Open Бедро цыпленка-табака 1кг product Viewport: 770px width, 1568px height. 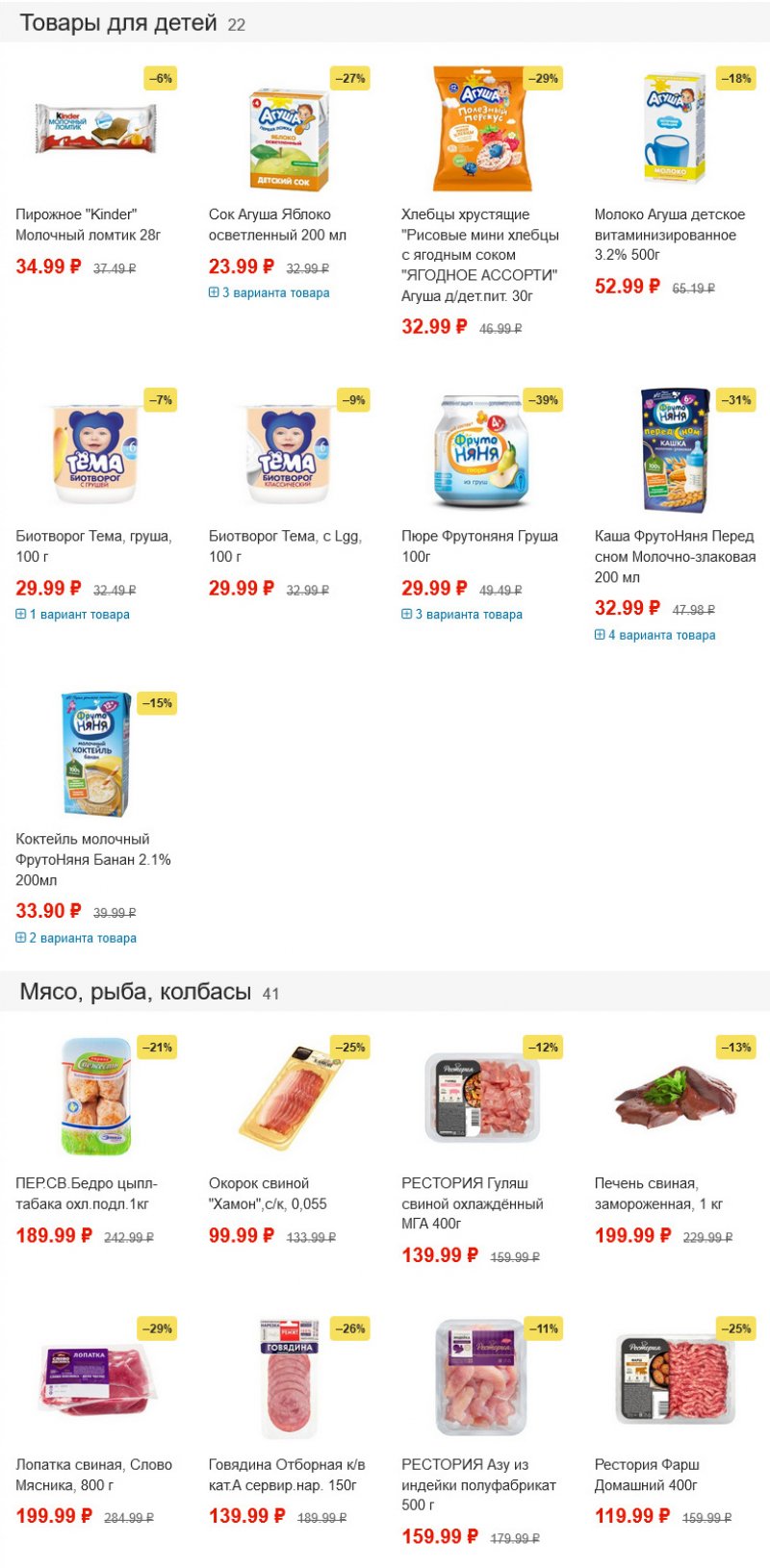click(x=87, y=1193)
